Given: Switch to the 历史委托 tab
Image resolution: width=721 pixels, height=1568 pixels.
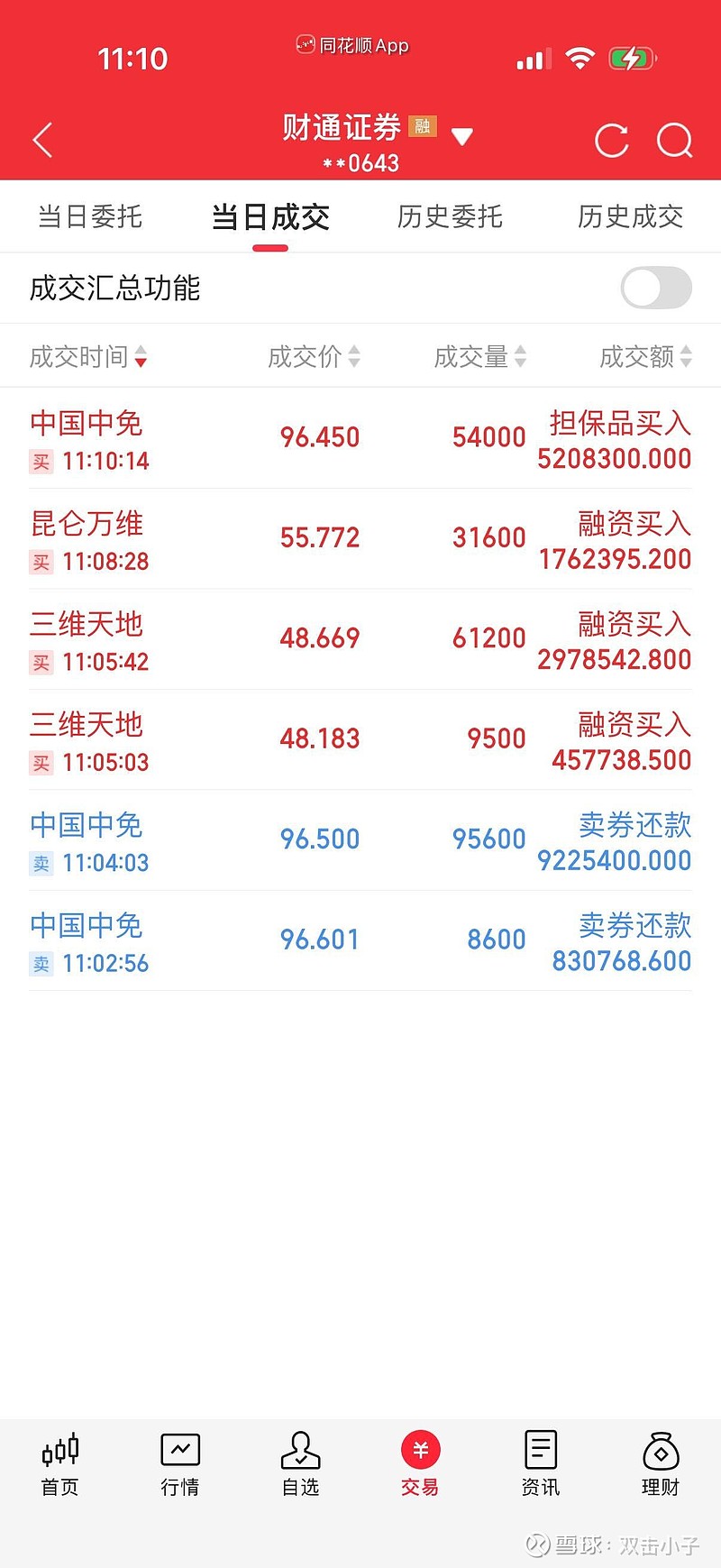Looking at the screenshot, I should click(450, 216).
